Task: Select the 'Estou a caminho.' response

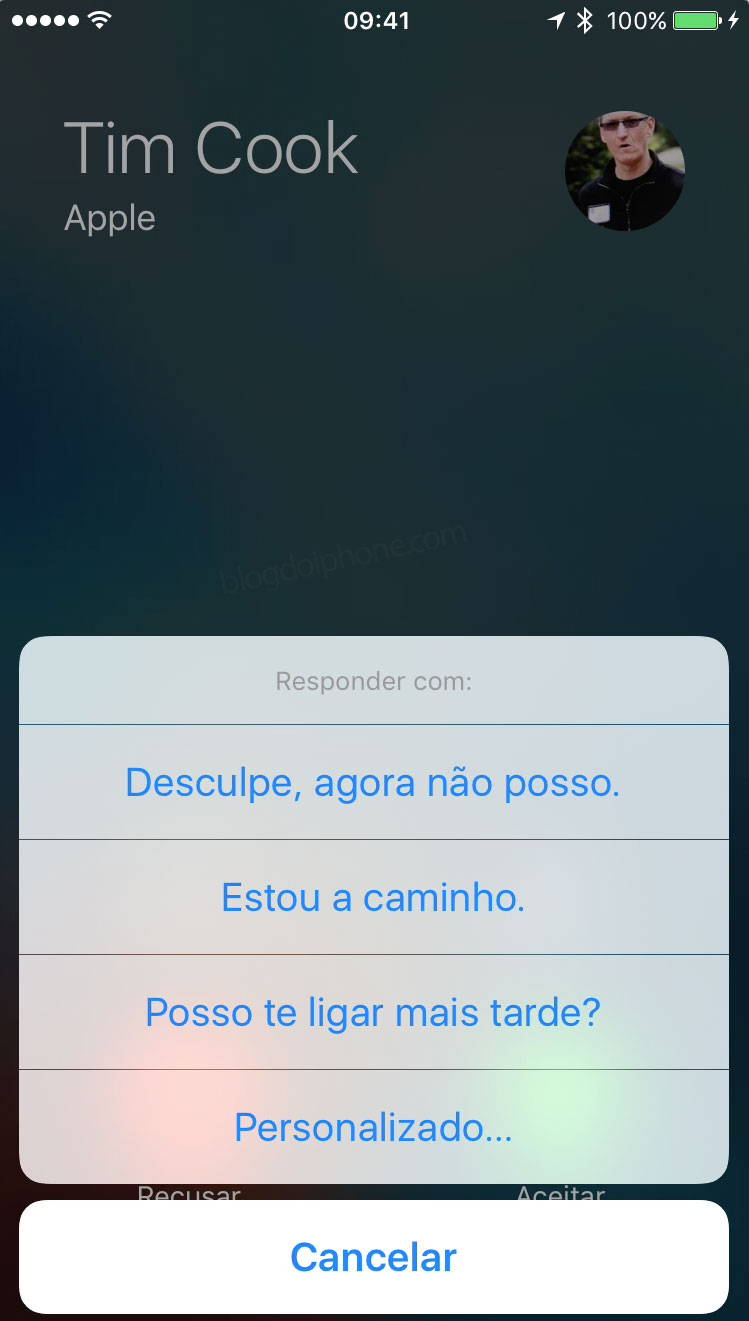Action: pyautogui.click(x=373, y=897)
